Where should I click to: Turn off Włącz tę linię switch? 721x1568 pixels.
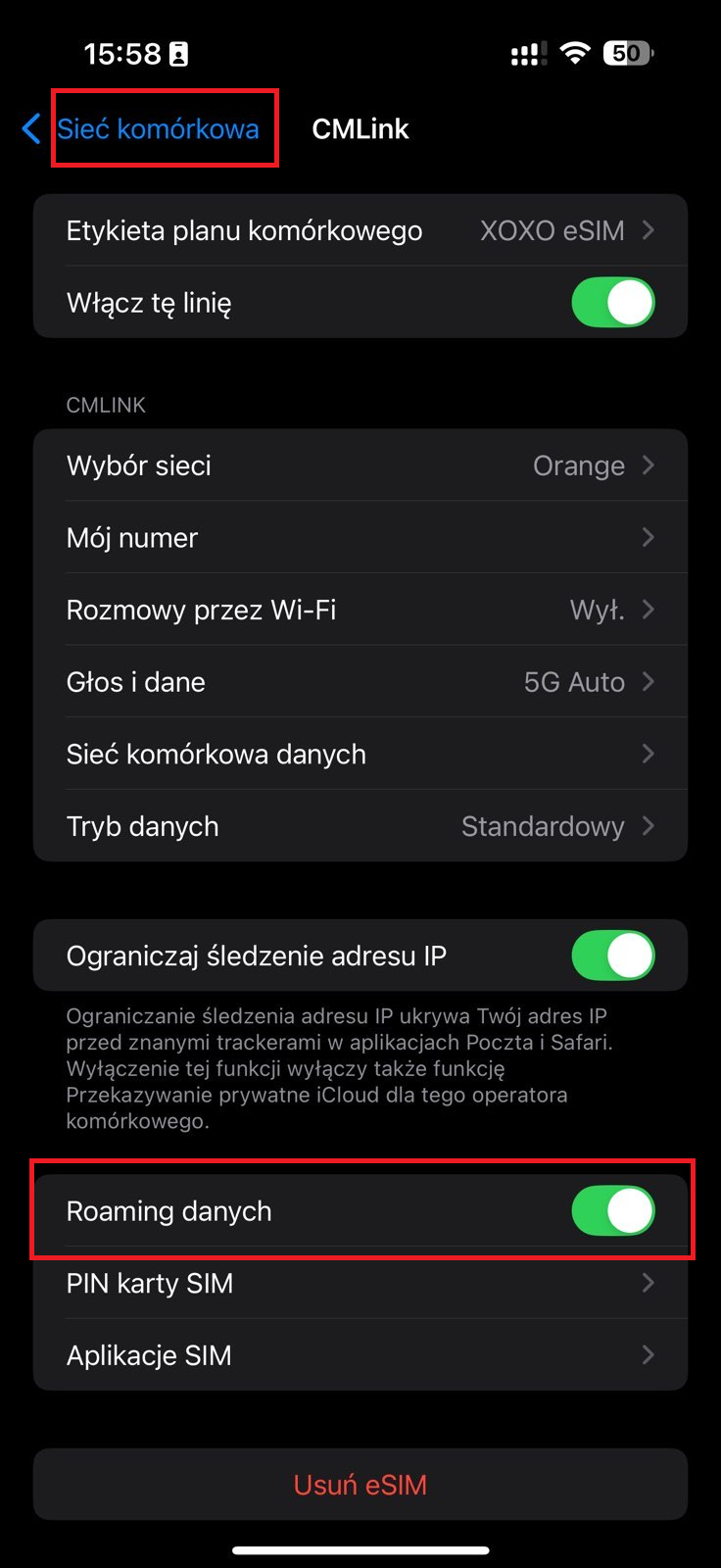click(x=612, y=302)
